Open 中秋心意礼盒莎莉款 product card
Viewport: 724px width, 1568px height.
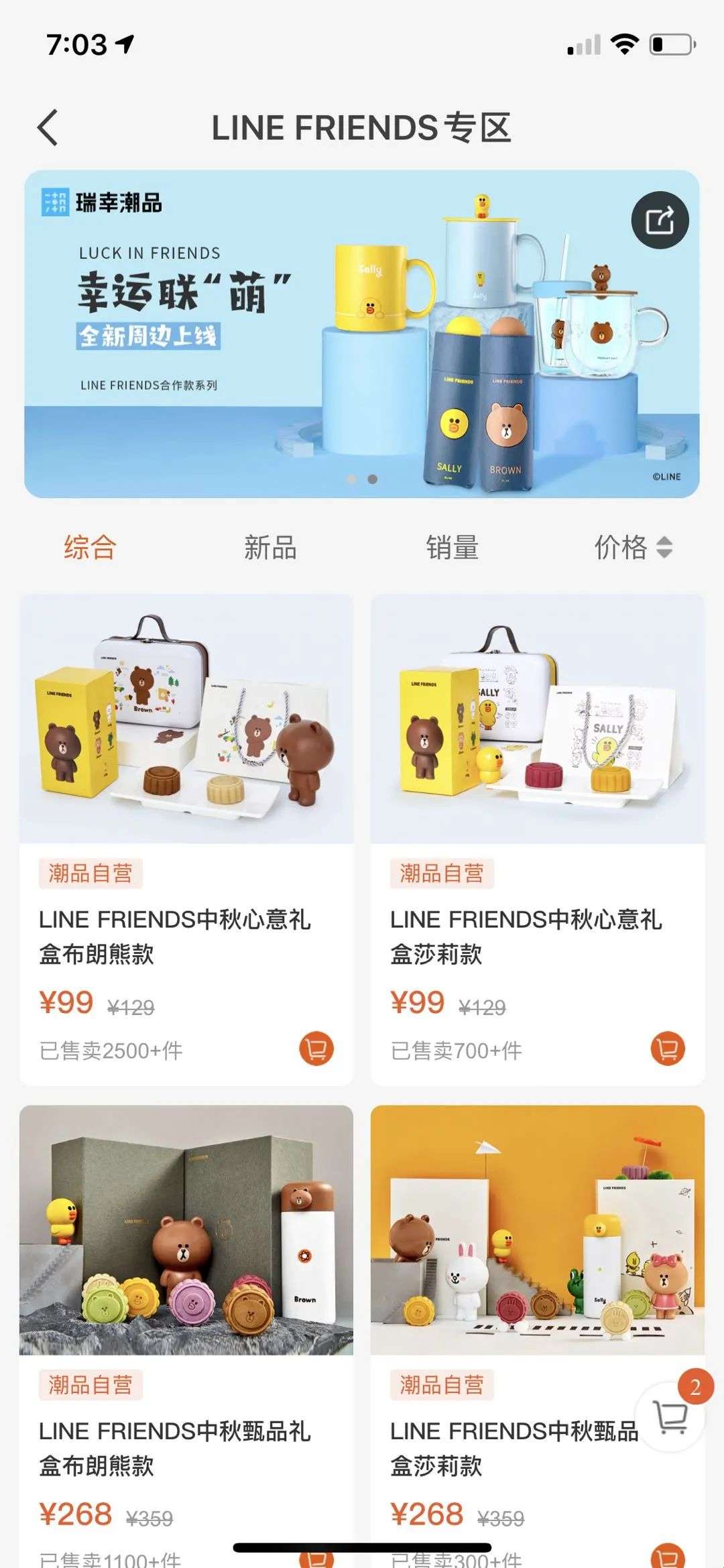(x=537, y=737)
